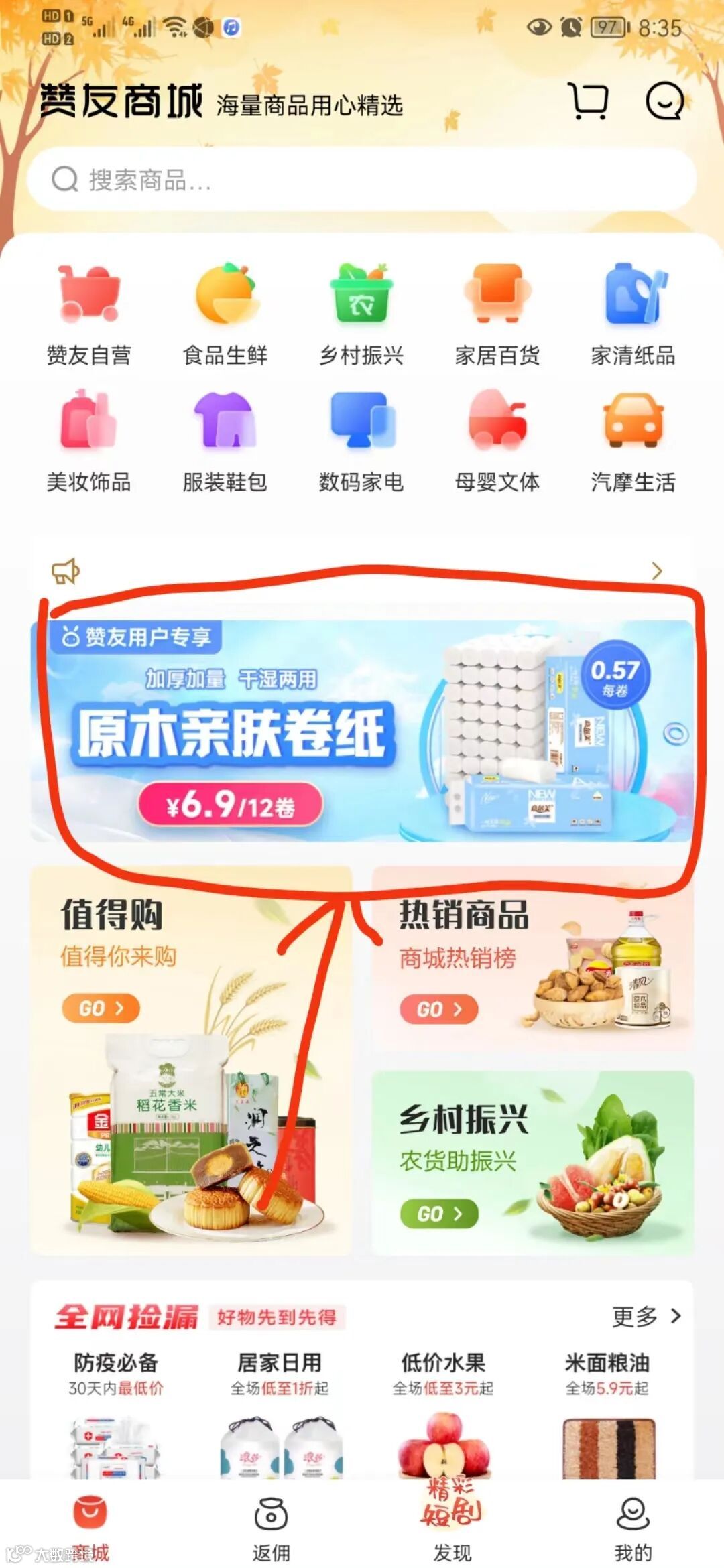Screen dimensions: 724x1568
Task: Expand announcements via the right chevron
Action: point(657,571)
